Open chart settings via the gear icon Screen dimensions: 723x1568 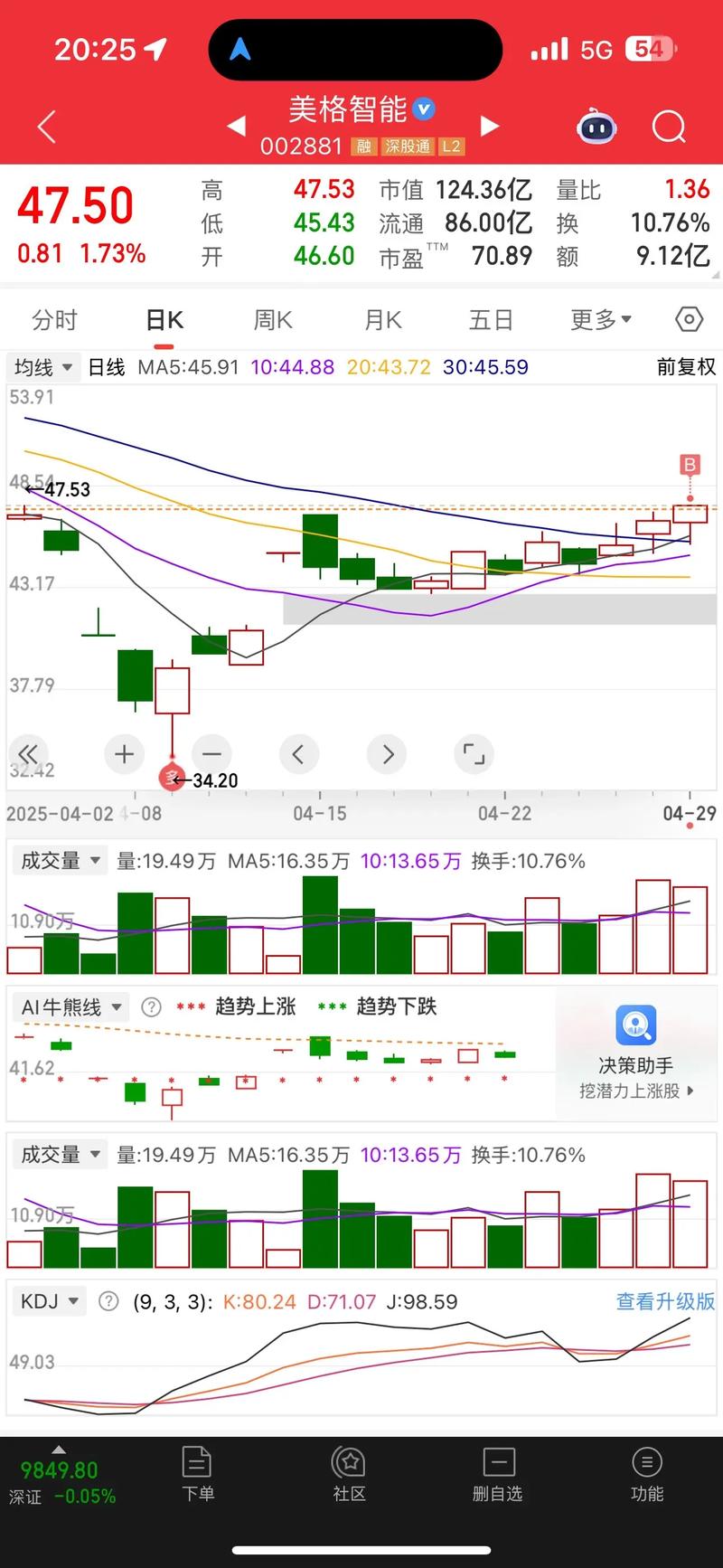pyautogui.click(x=689, y=319)
